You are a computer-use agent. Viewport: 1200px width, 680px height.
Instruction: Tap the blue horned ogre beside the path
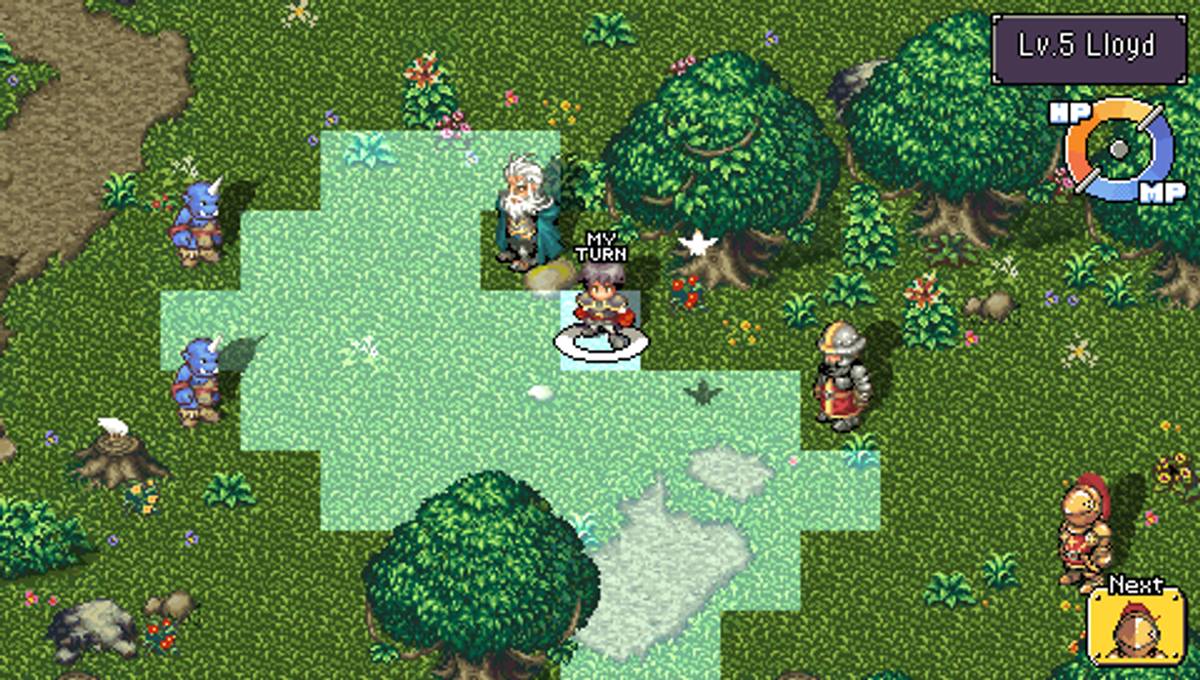(x=196, y=222)
